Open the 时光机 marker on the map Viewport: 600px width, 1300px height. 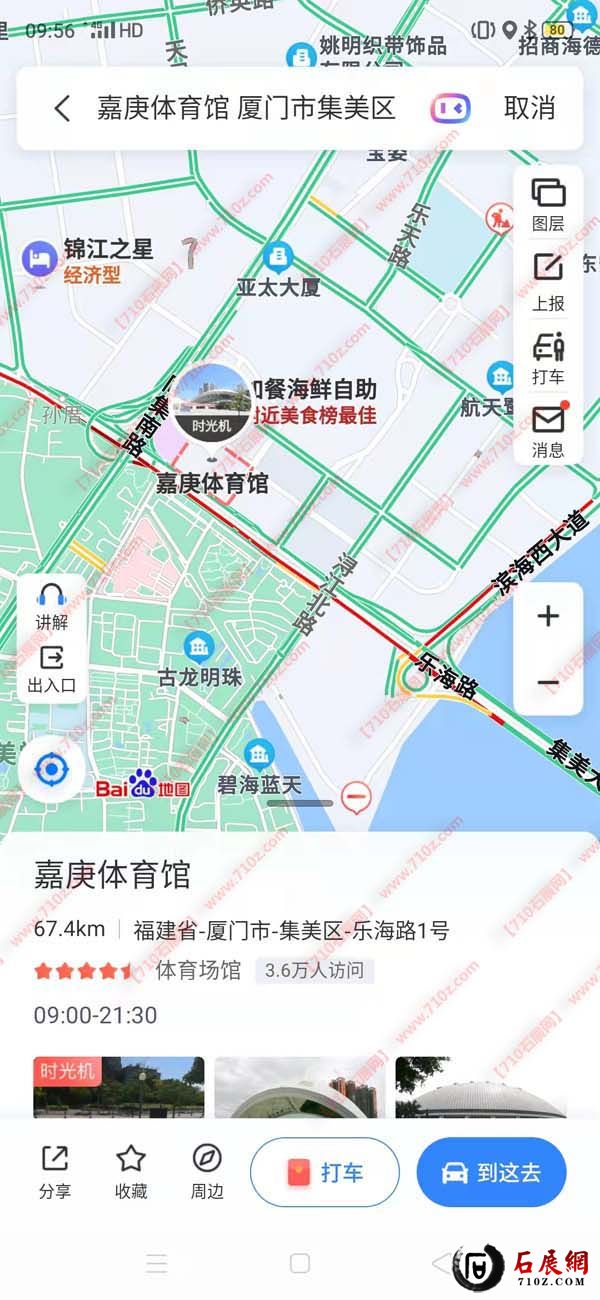pos(211,402)
